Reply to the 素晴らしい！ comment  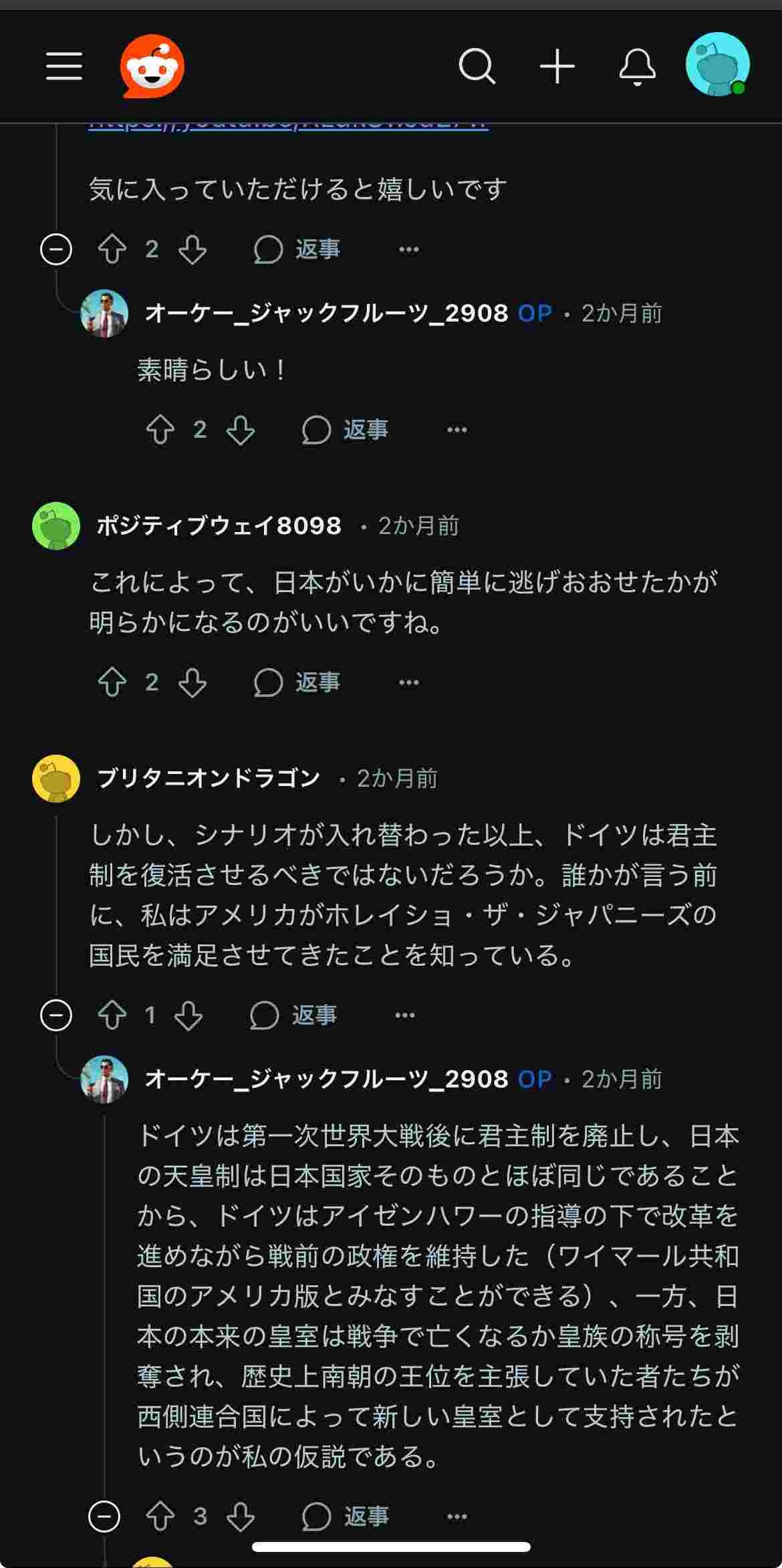346,430
